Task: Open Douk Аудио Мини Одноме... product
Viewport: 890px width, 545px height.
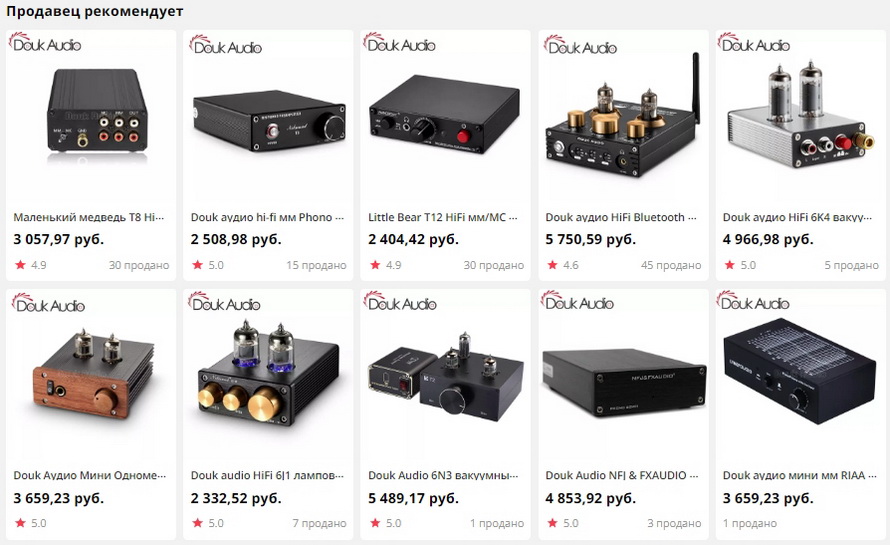Action: [90, 476]
